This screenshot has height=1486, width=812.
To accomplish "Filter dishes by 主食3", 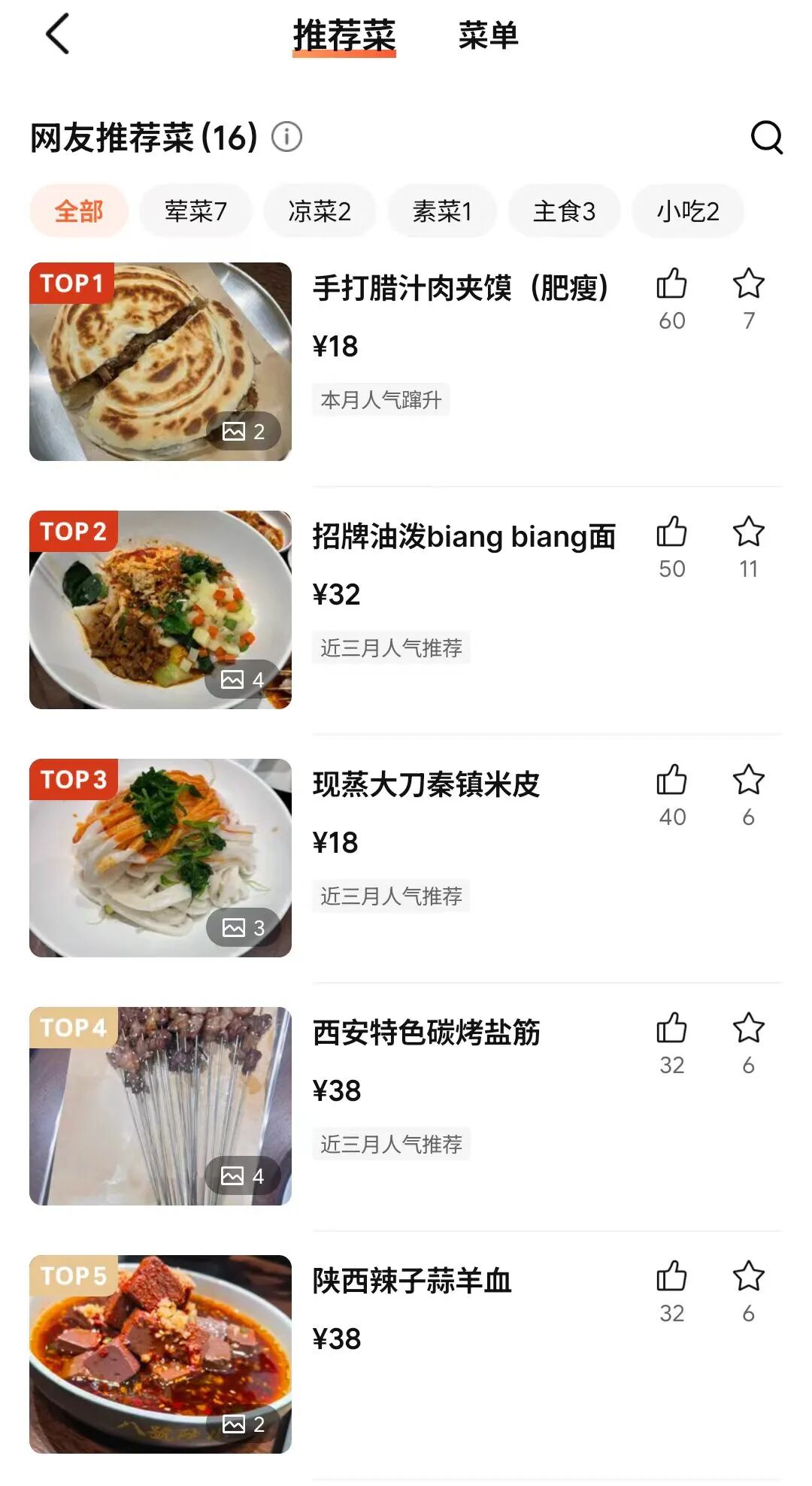I will coord(564,211).
